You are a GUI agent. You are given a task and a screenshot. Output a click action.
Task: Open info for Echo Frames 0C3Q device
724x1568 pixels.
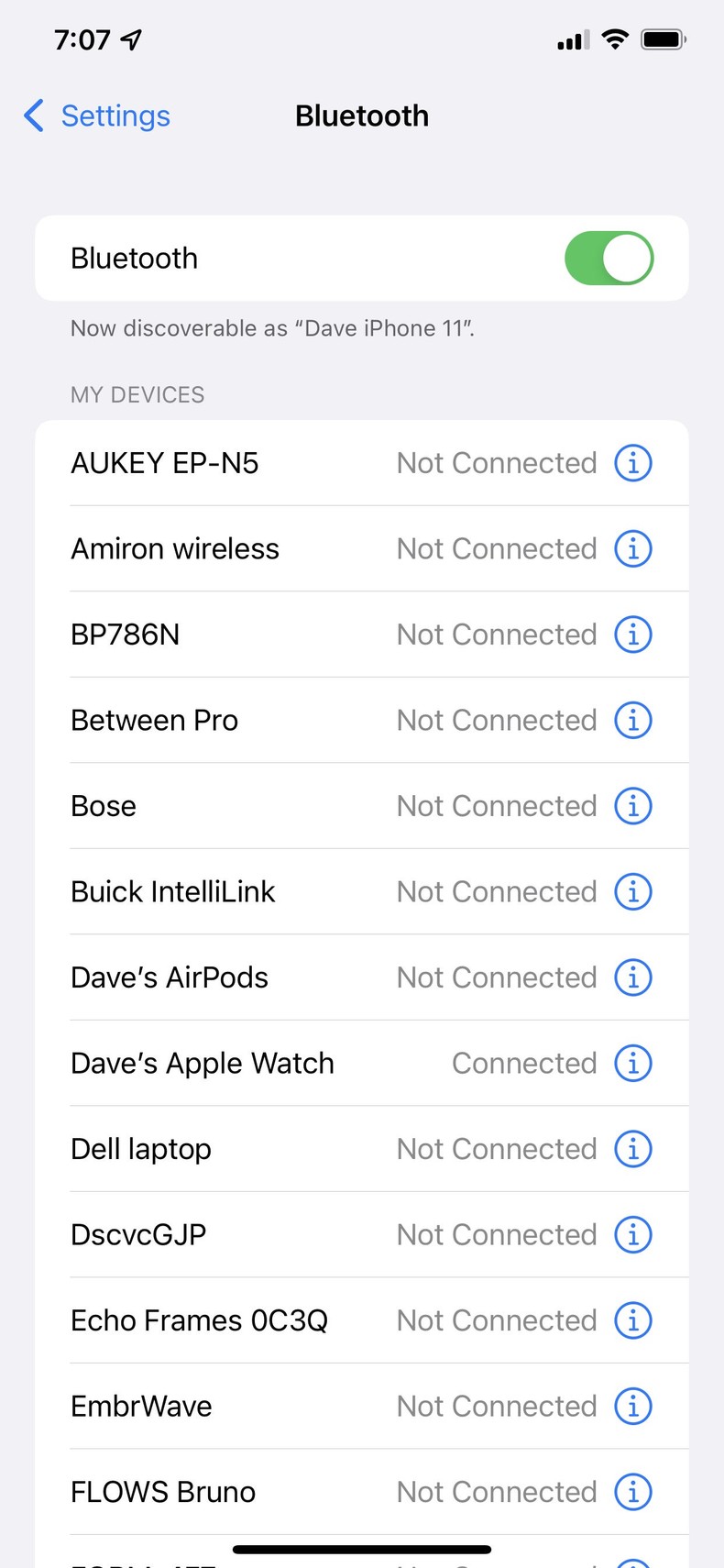(632, 1320)
